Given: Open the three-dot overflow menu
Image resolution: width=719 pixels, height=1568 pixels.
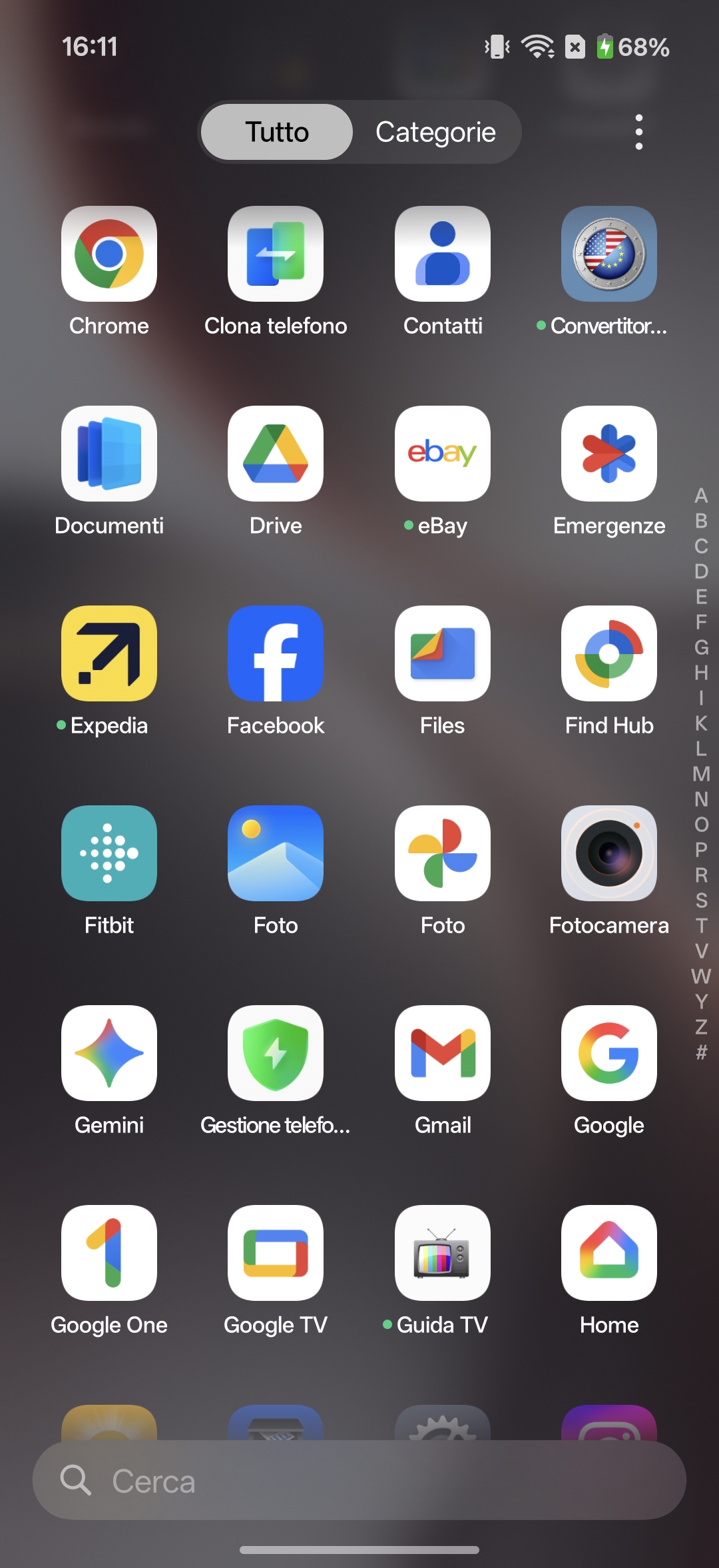Looking at the screenshot, I should [x=638, y=132].
